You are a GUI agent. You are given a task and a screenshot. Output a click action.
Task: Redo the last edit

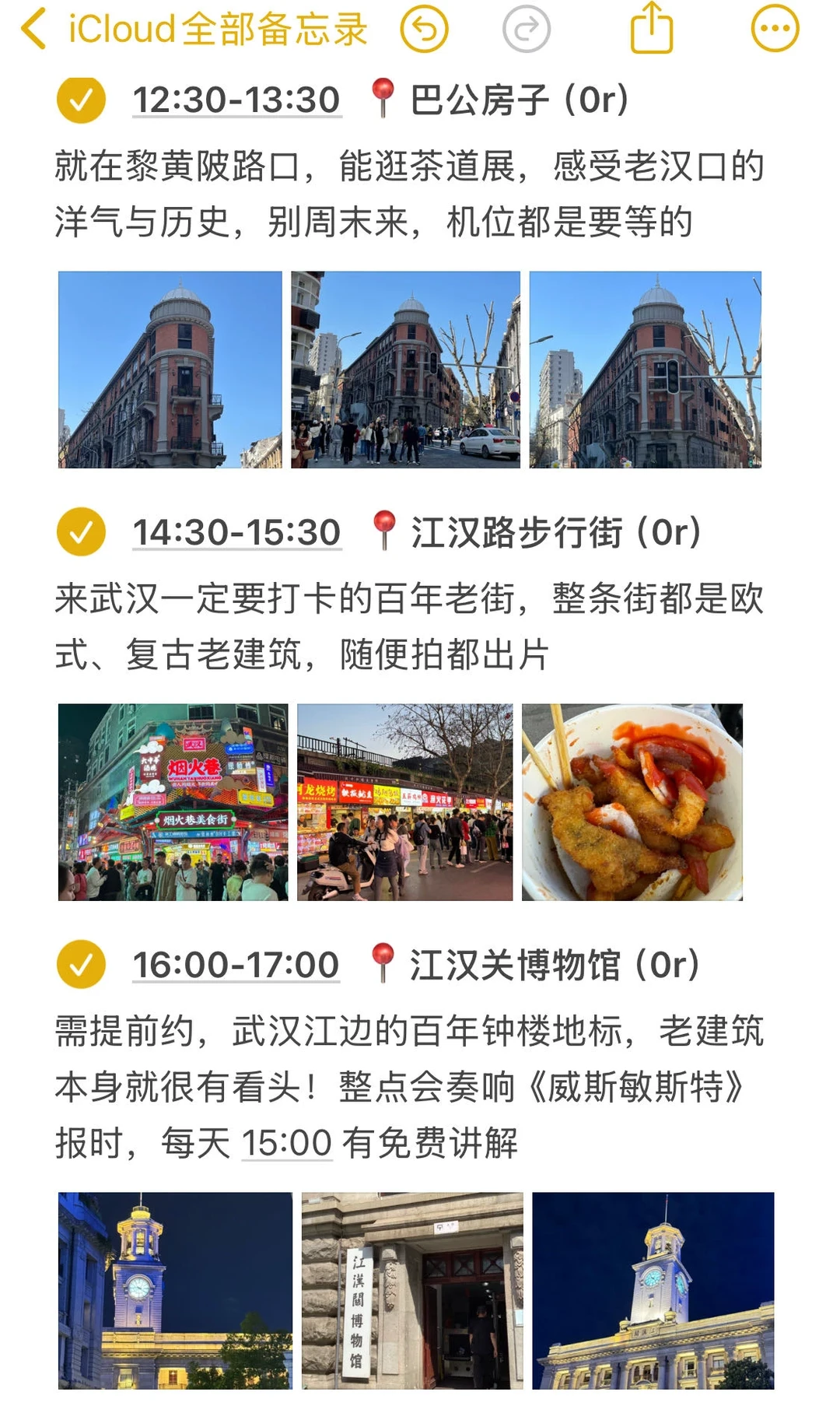point(526,29)
